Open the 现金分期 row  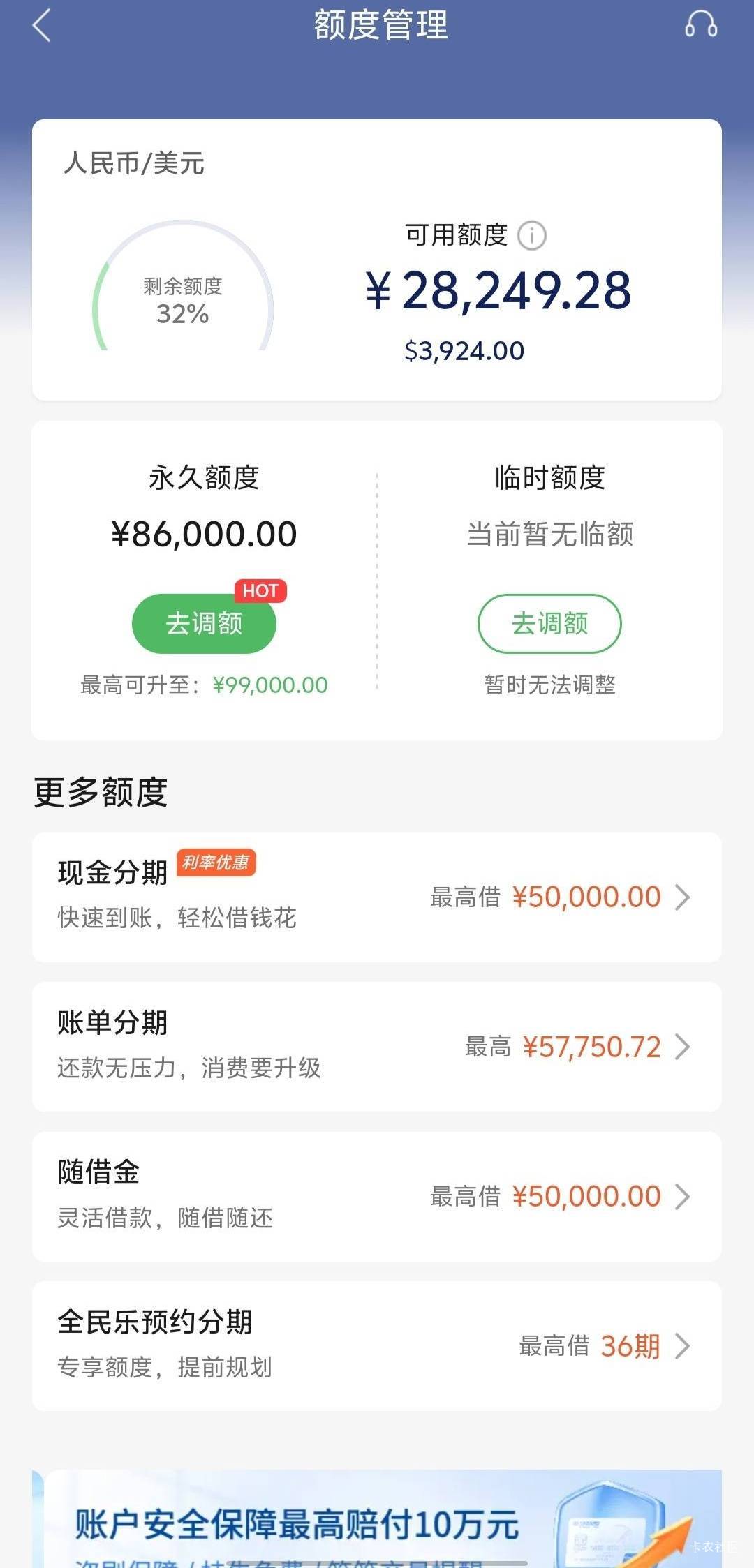377,897
